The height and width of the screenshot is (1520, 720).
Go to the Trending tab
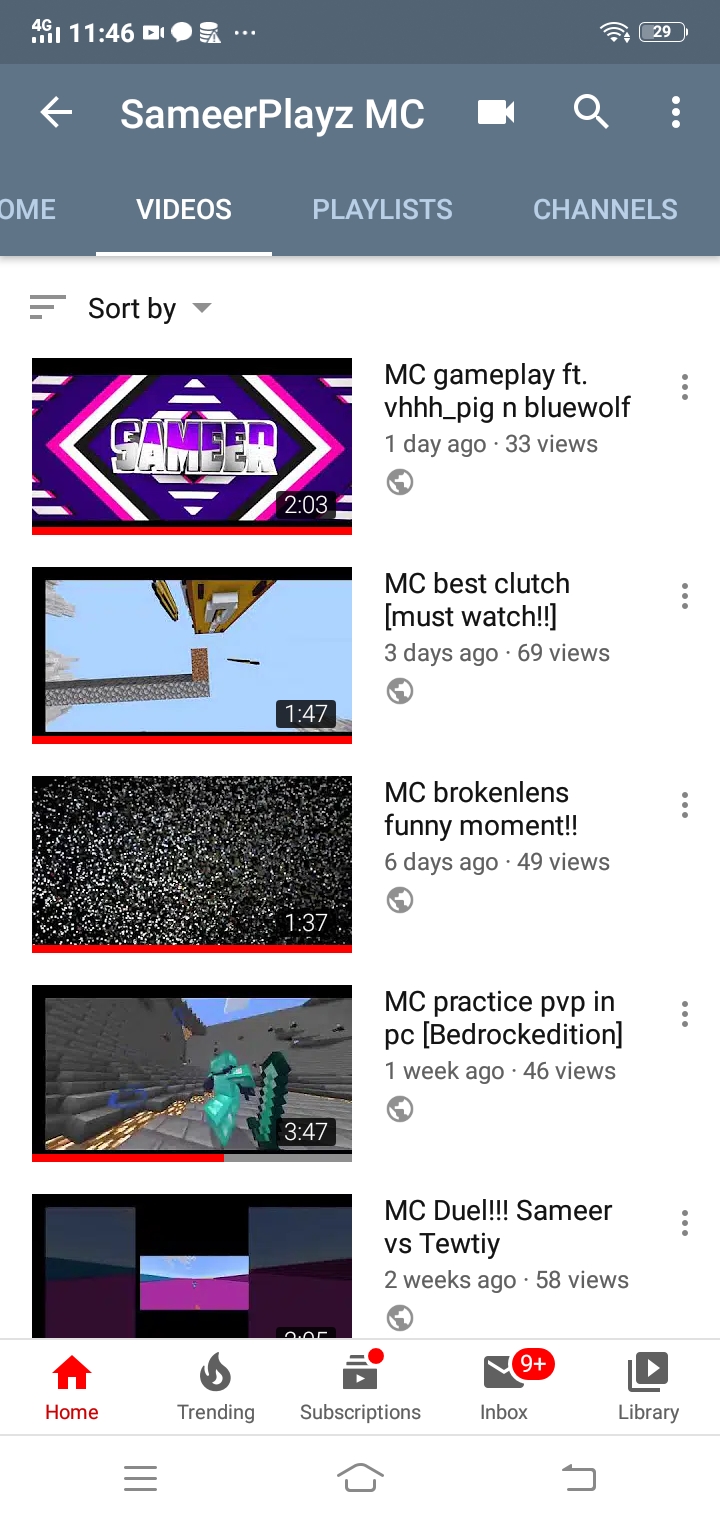coord(216,1388)
